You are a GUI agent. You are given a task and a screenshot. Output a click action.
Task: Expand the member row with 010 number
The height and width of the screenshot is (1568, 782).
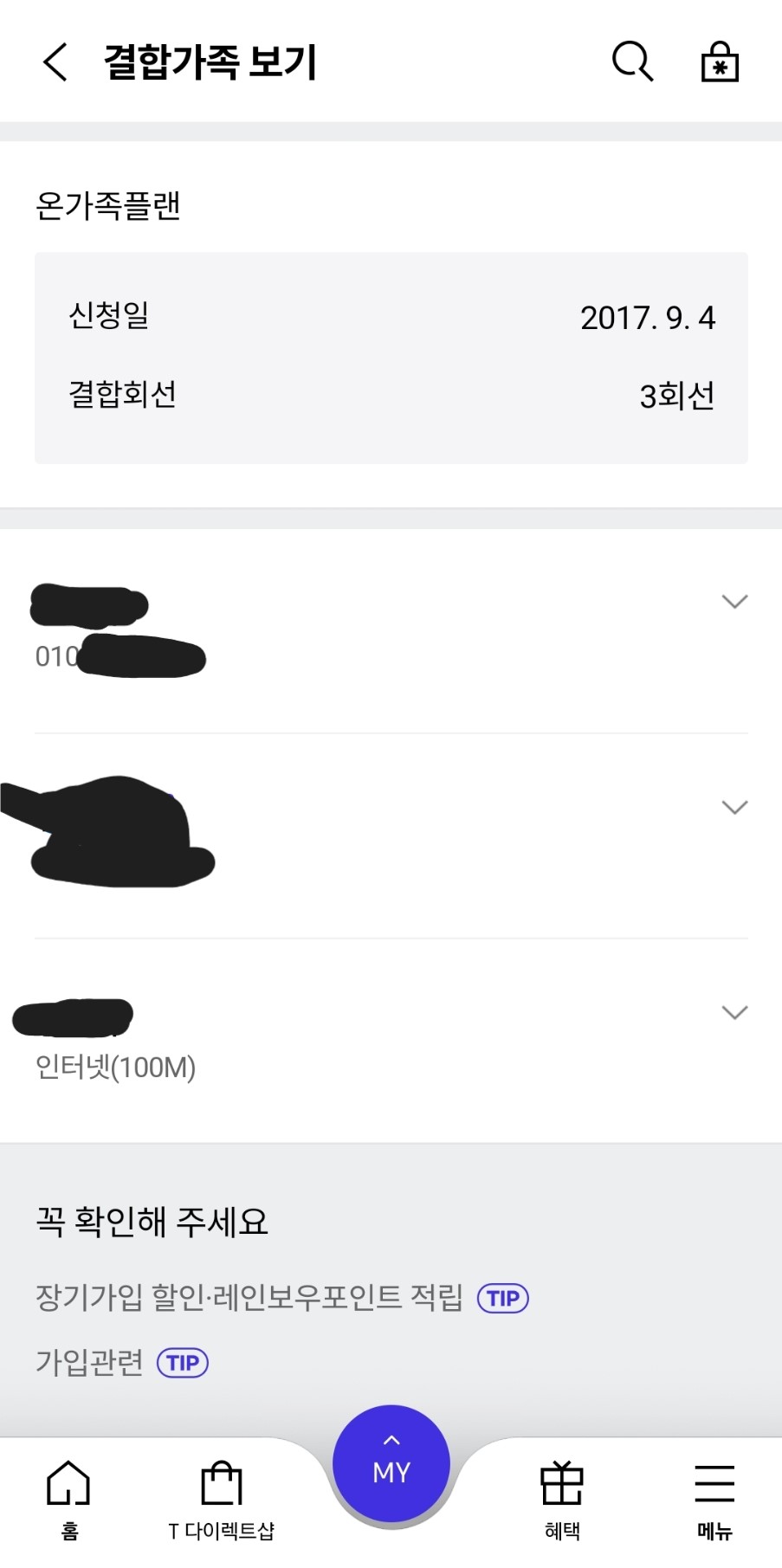coord(734,602)
